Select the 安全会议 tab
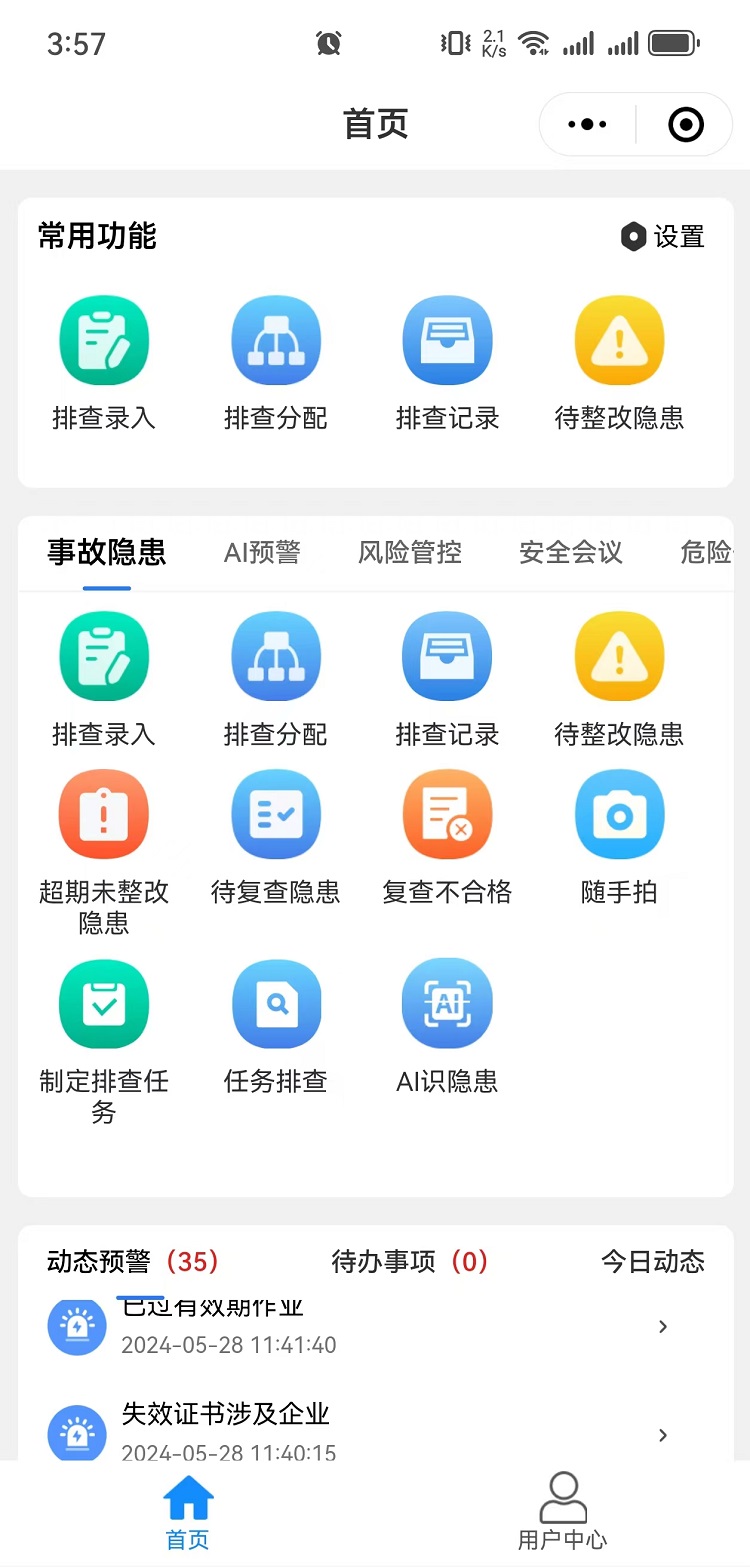Image resolution: width=750 pixels, height=1567 pixels. coord(571,552)
